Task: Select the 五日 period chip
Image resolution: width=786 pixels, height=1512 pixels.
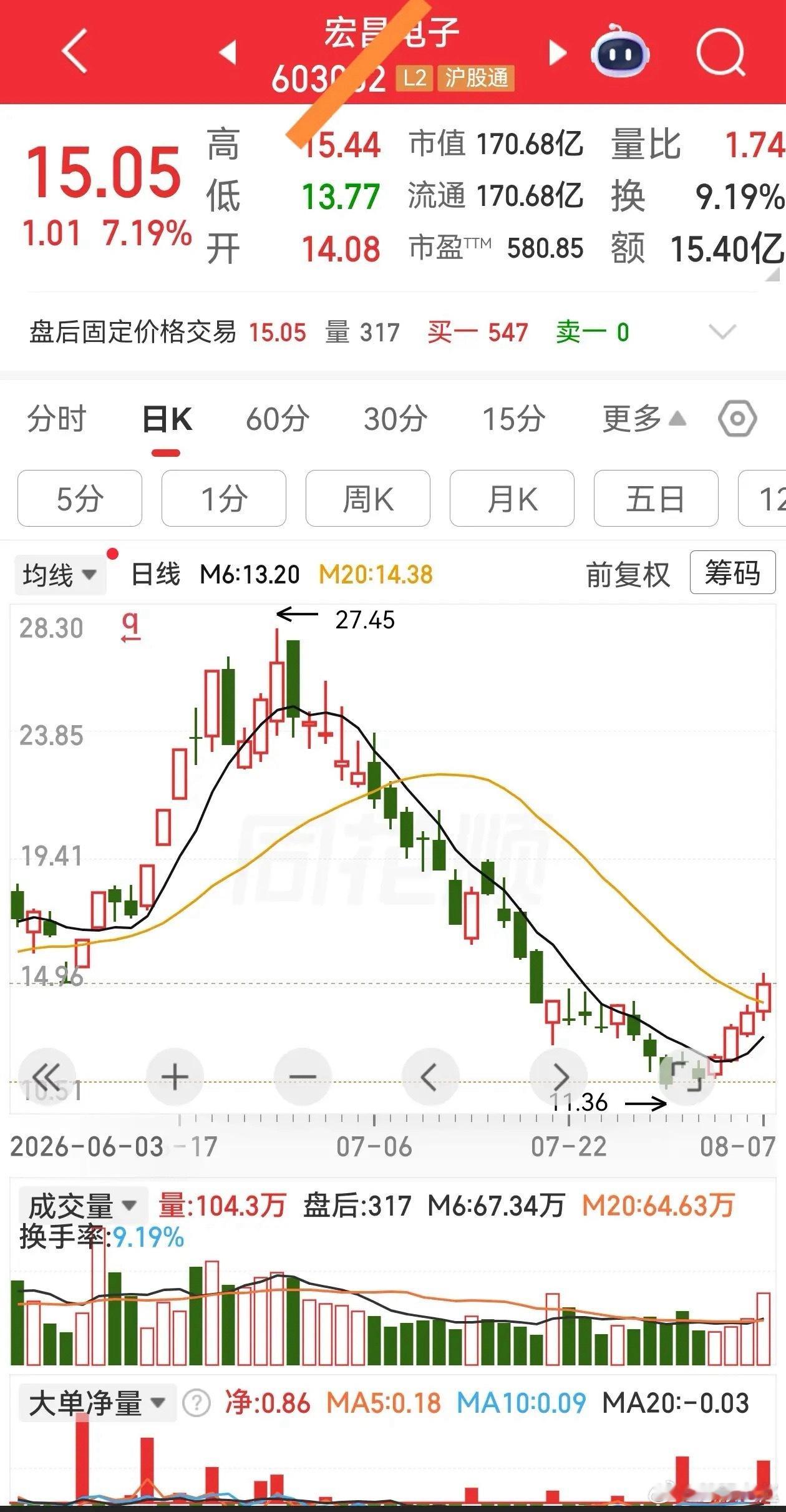Action: pos(656,499)
